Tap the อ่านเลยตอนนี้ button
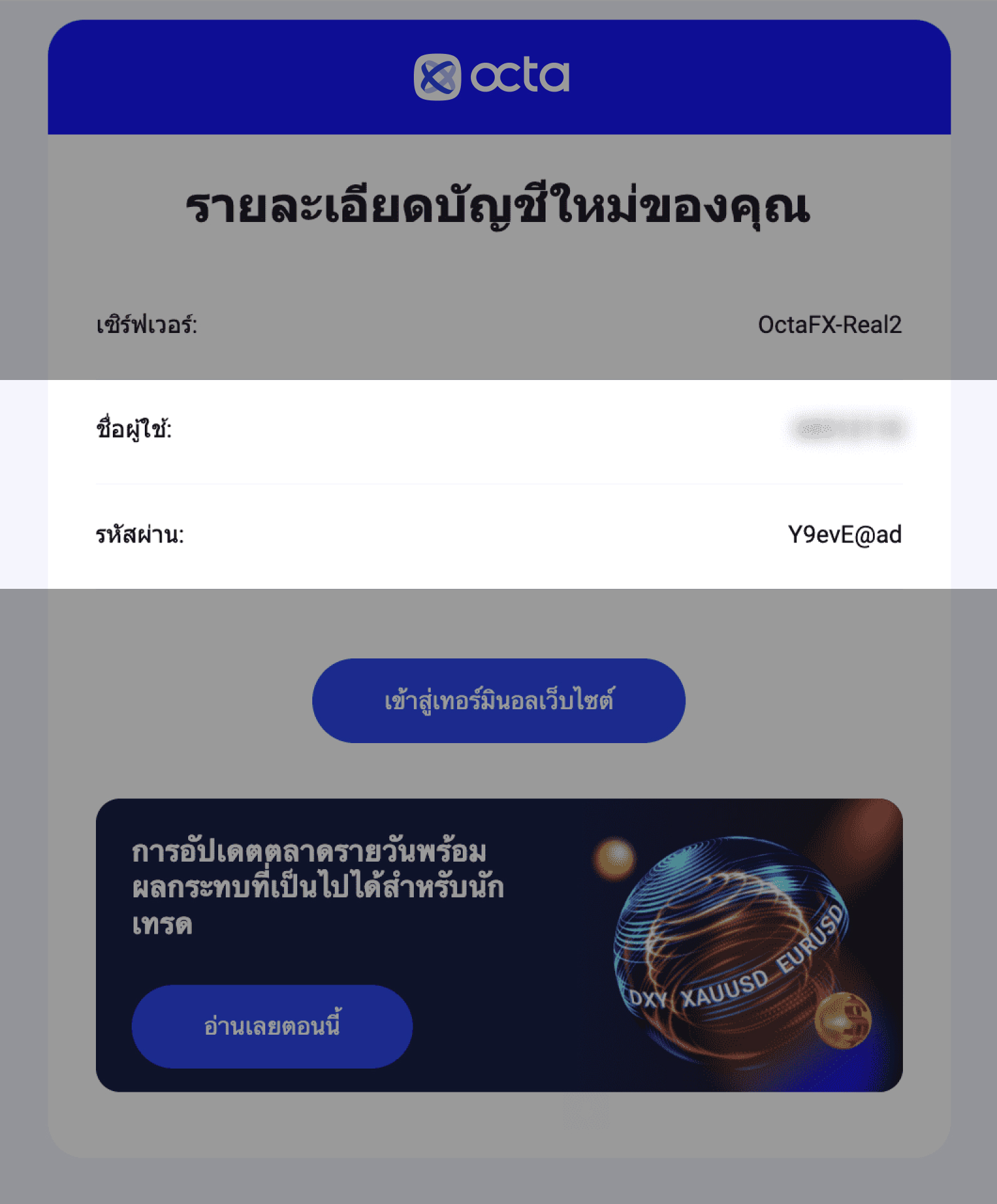The height and width of the screenshot is (1204, 997). pyautogui.click(x=272, y=1027)
